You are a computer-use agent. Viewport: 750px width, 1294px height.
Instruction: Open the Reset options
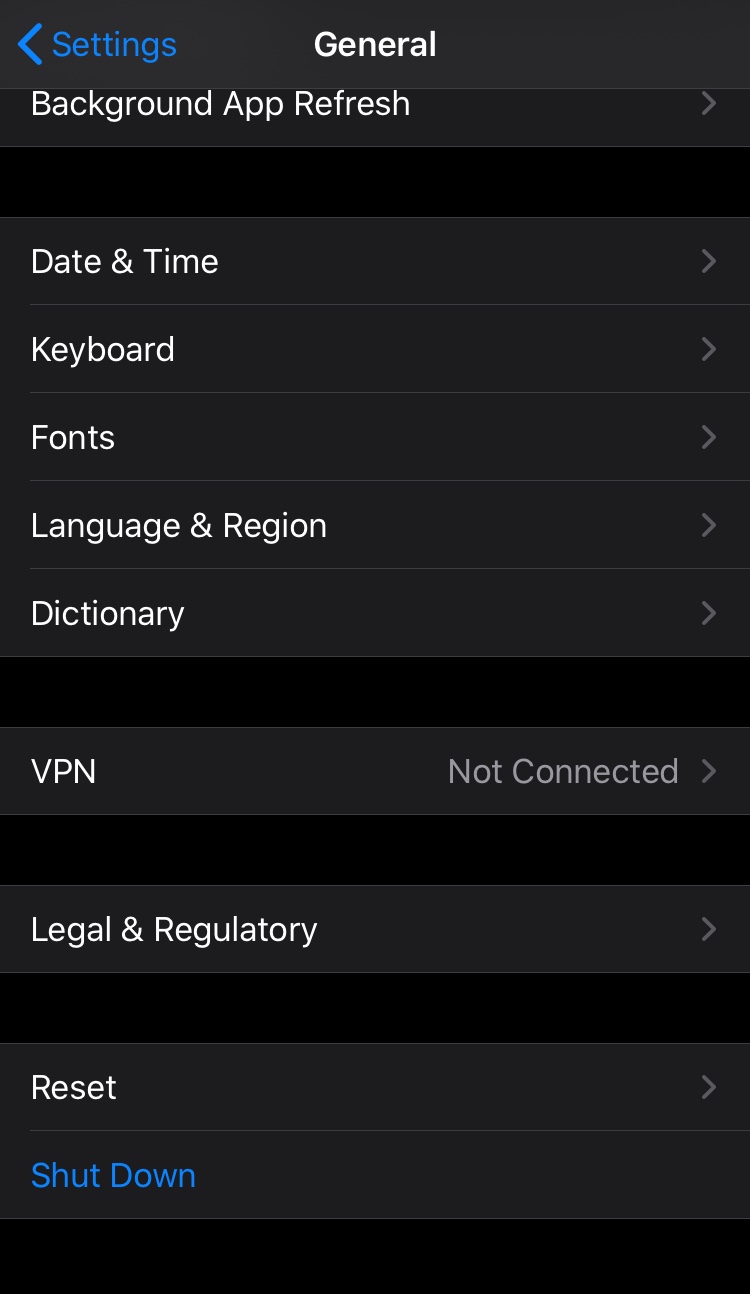pyautogui.click(x=375, y=1088)
